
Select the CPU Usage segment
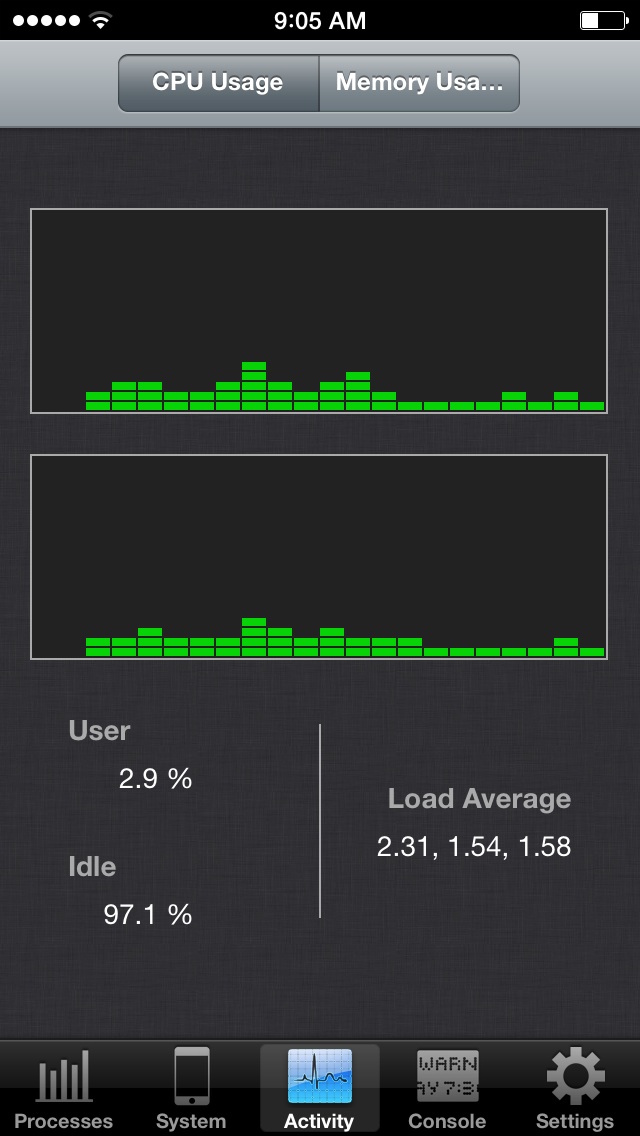pyautogui.click(x=218, y=83)
